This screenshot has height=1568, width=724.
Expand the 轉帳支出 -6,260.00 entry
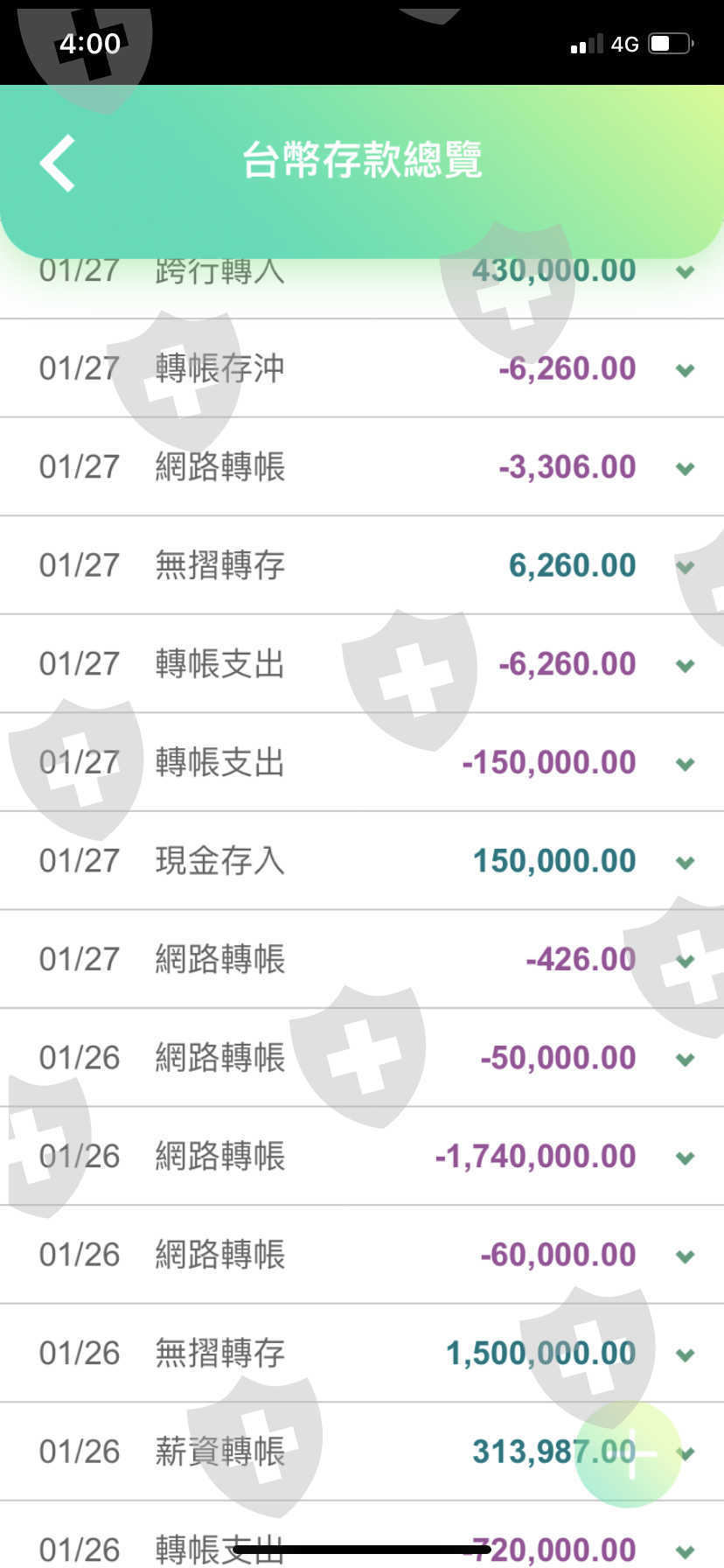click(x=686, y=666)
